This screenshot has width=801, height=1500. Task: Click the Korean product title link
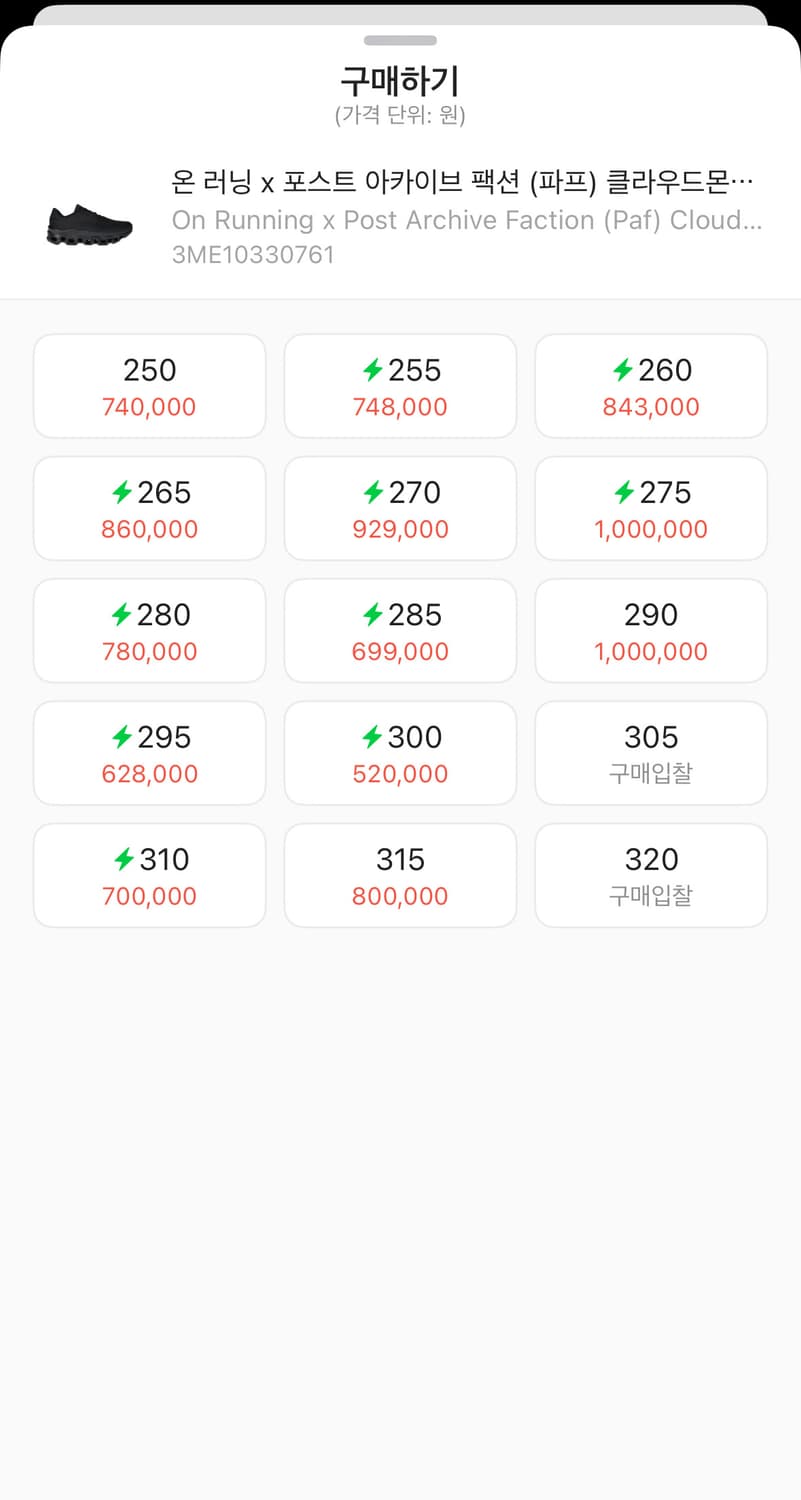click(x=466, y=184)
